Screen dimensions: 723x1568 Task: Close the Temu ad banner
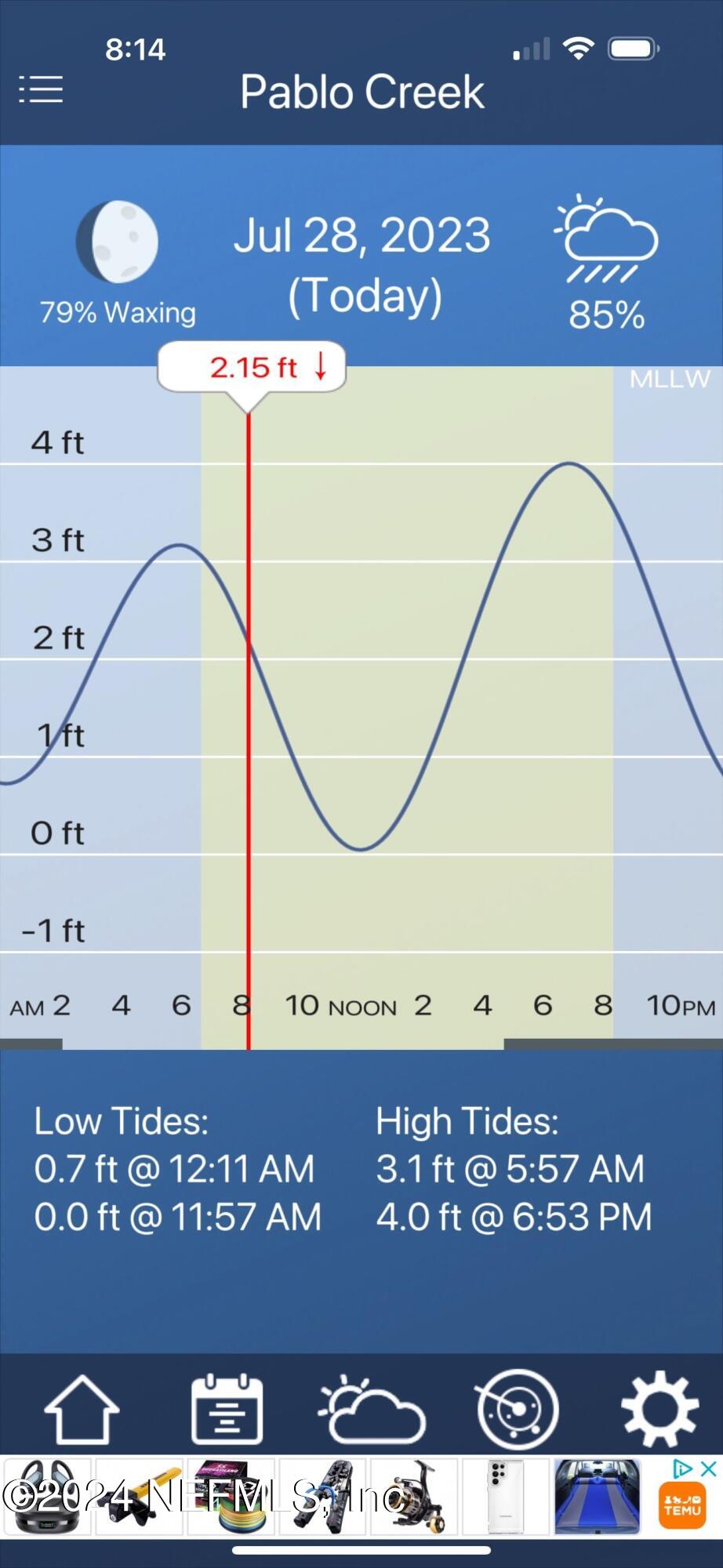[x=709, y=1468]
